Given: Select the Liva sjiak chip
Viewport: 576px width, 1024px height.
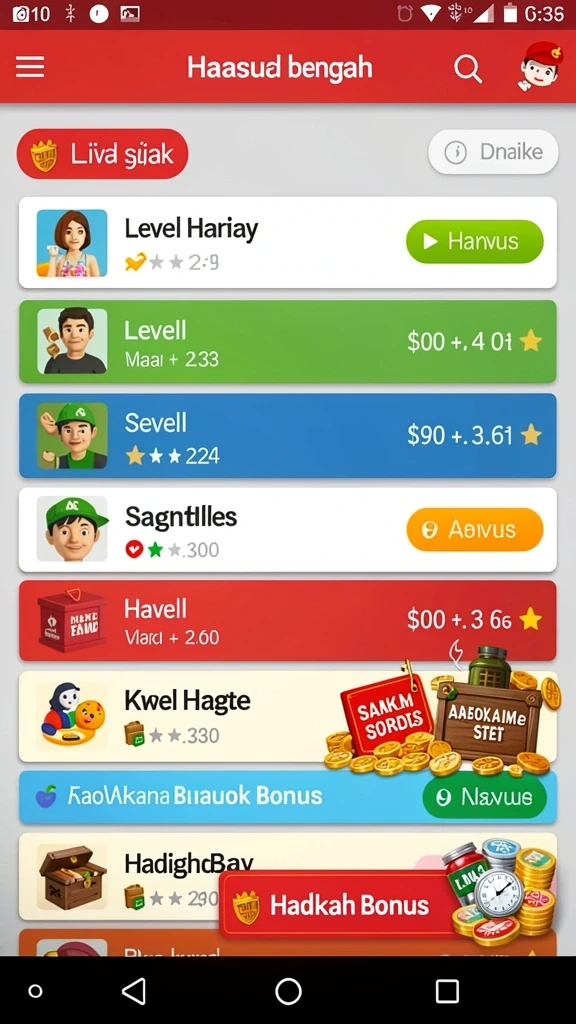Looking at the screenshot, I should pyautogui.click(x=103, y=154).
